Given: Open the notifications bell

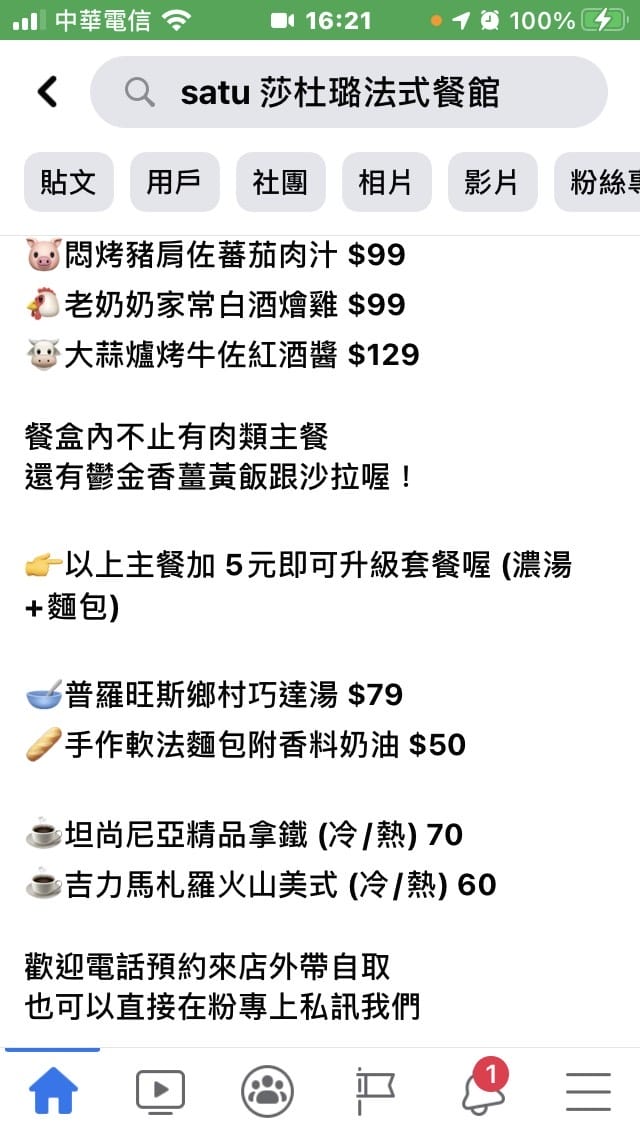Looking at the screenshot, I should point(482,1090).
